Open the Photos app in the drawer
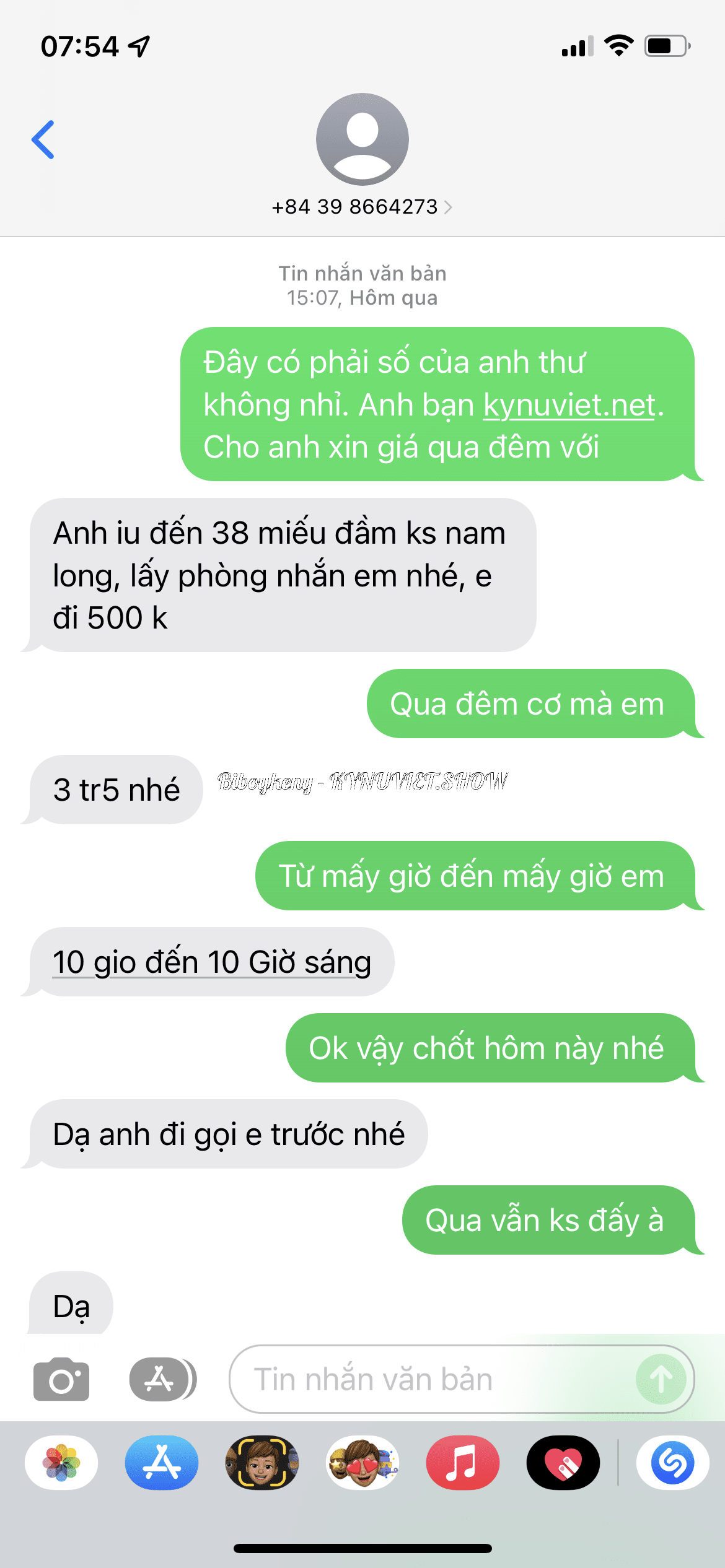This screenshot has width=725, height=1568. [x=61, y=1463]
